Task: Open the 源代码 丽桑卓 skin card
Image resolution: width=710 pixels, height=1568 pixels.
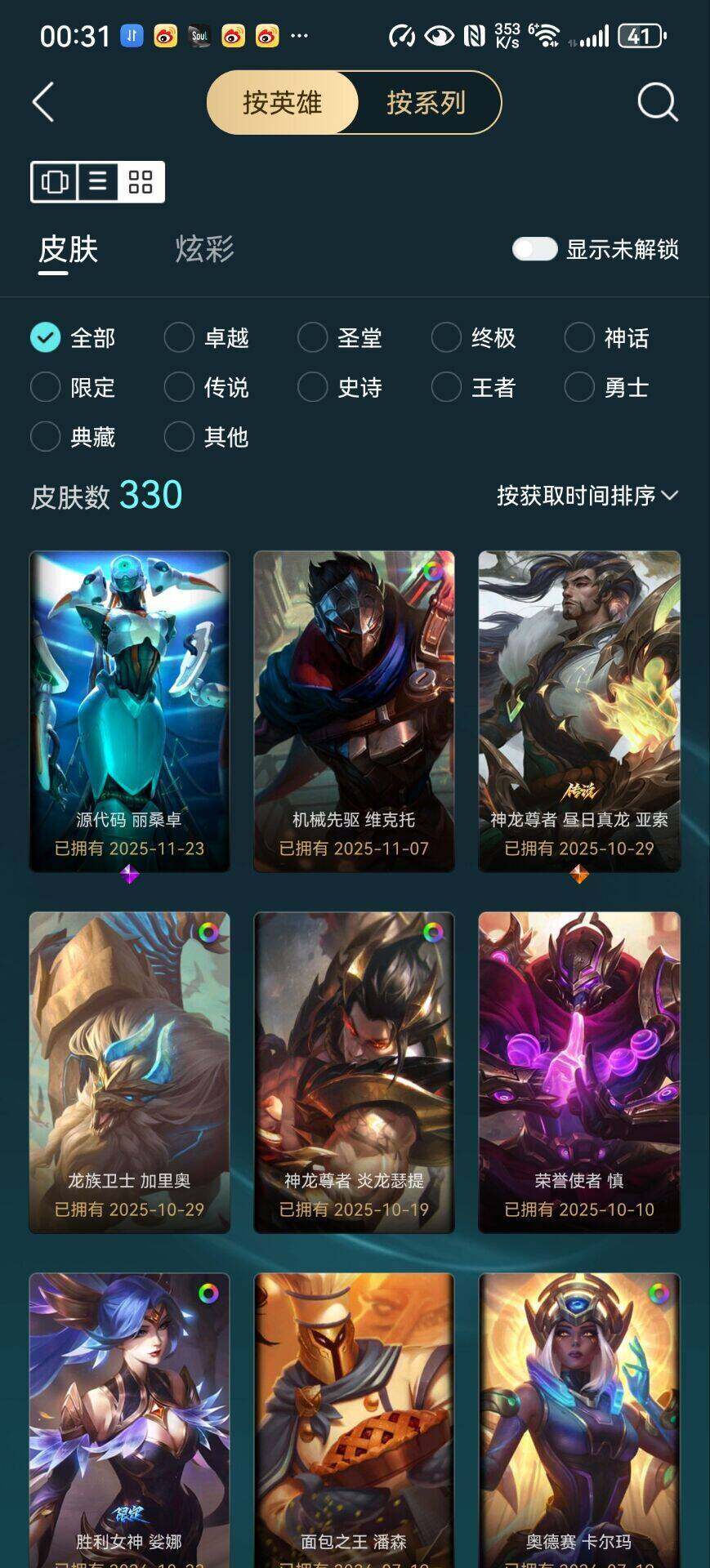Action: tap(129, 710)
